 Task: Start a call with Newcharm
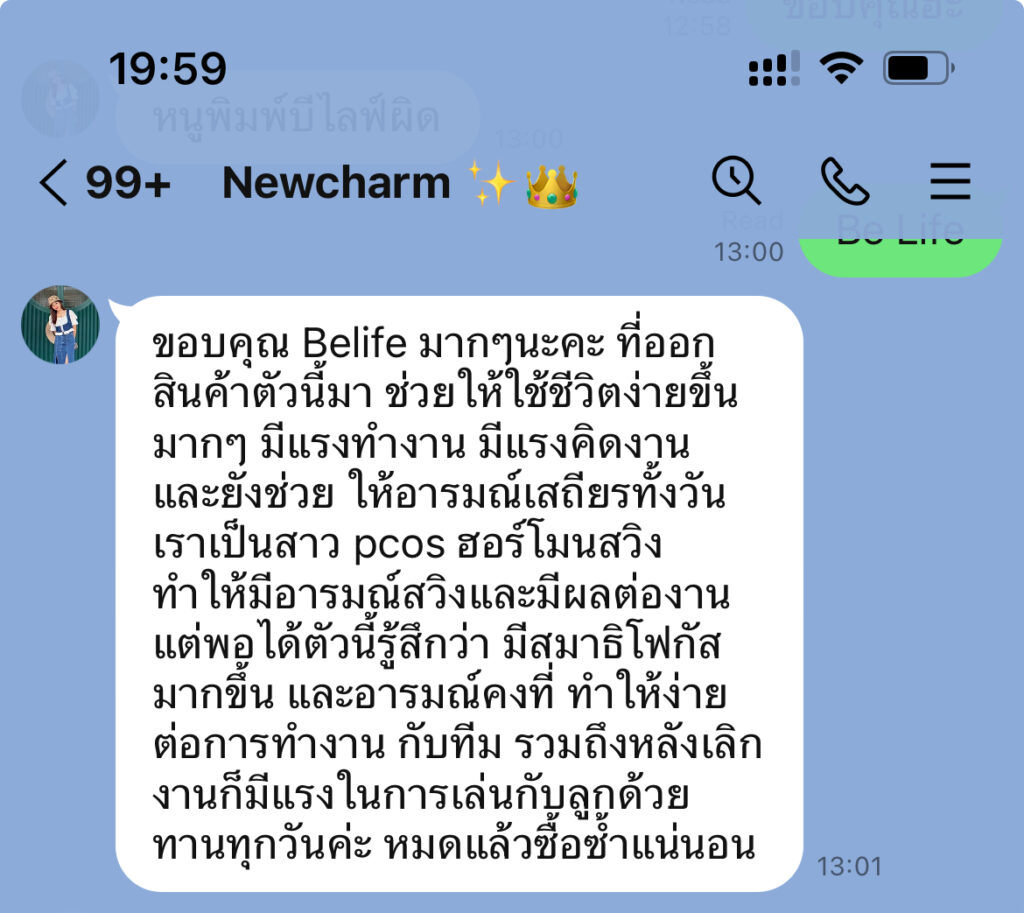[845, 182]
